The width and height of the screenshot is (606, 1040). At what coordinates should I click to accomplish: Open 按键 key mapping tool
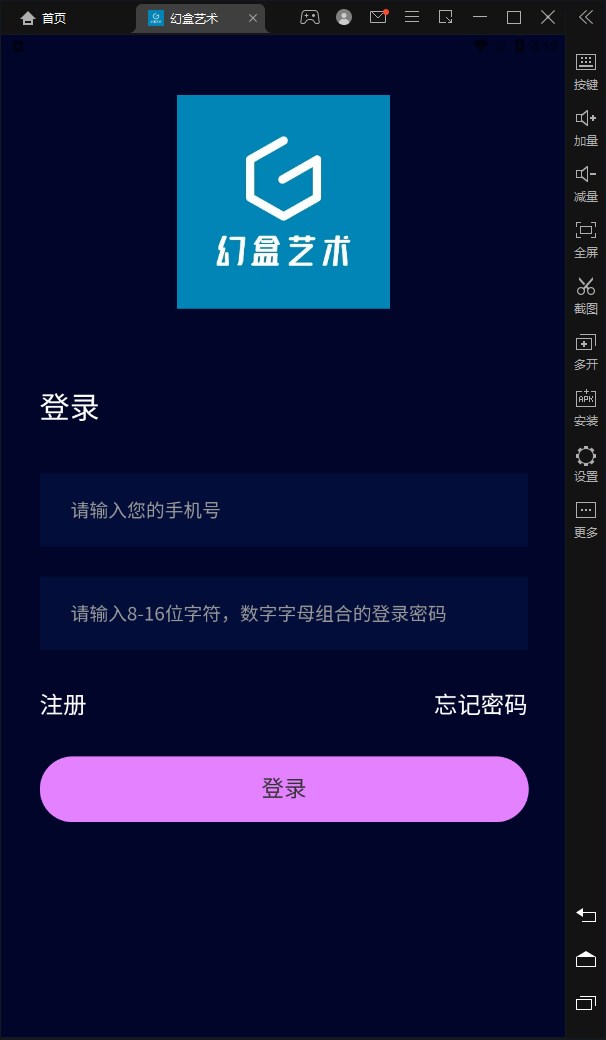586,72
